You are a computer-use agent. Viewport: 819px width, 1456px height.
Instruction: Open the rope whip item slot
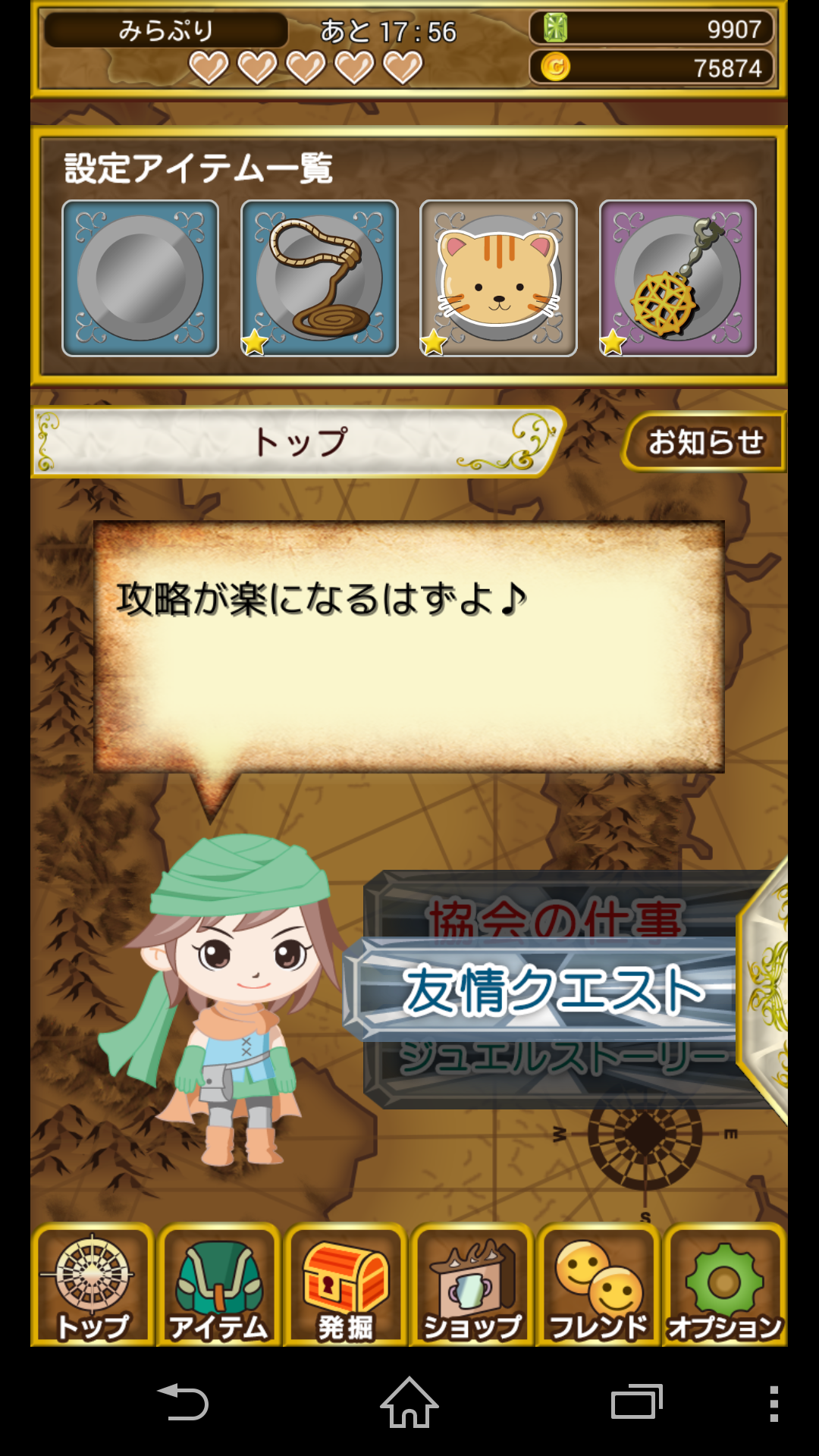click(319, 278)
